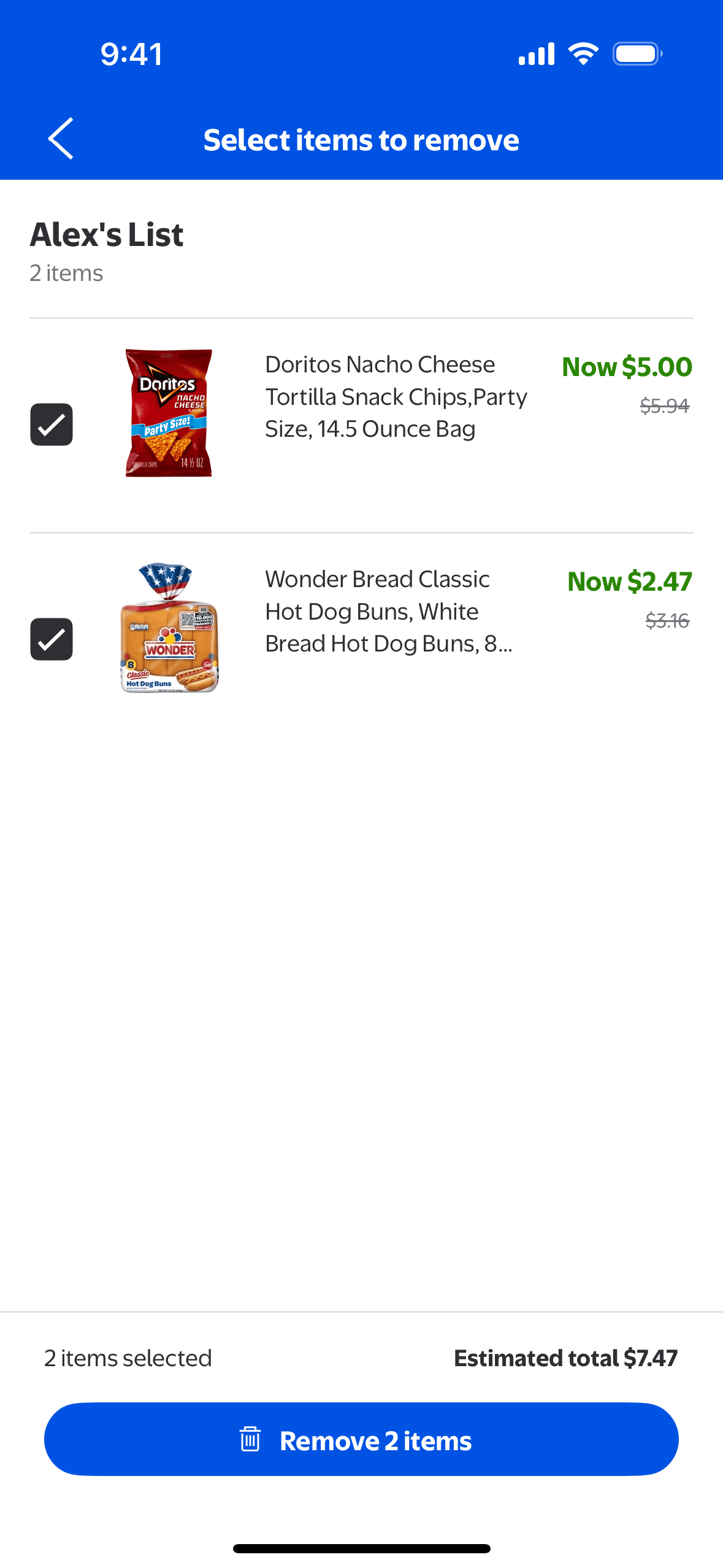Image resolution: width=723 pixels, height=1568 pixels.
Task: Uncheck the Doritos Nacho Cheese checkbox
Action: tap(52, 425)
